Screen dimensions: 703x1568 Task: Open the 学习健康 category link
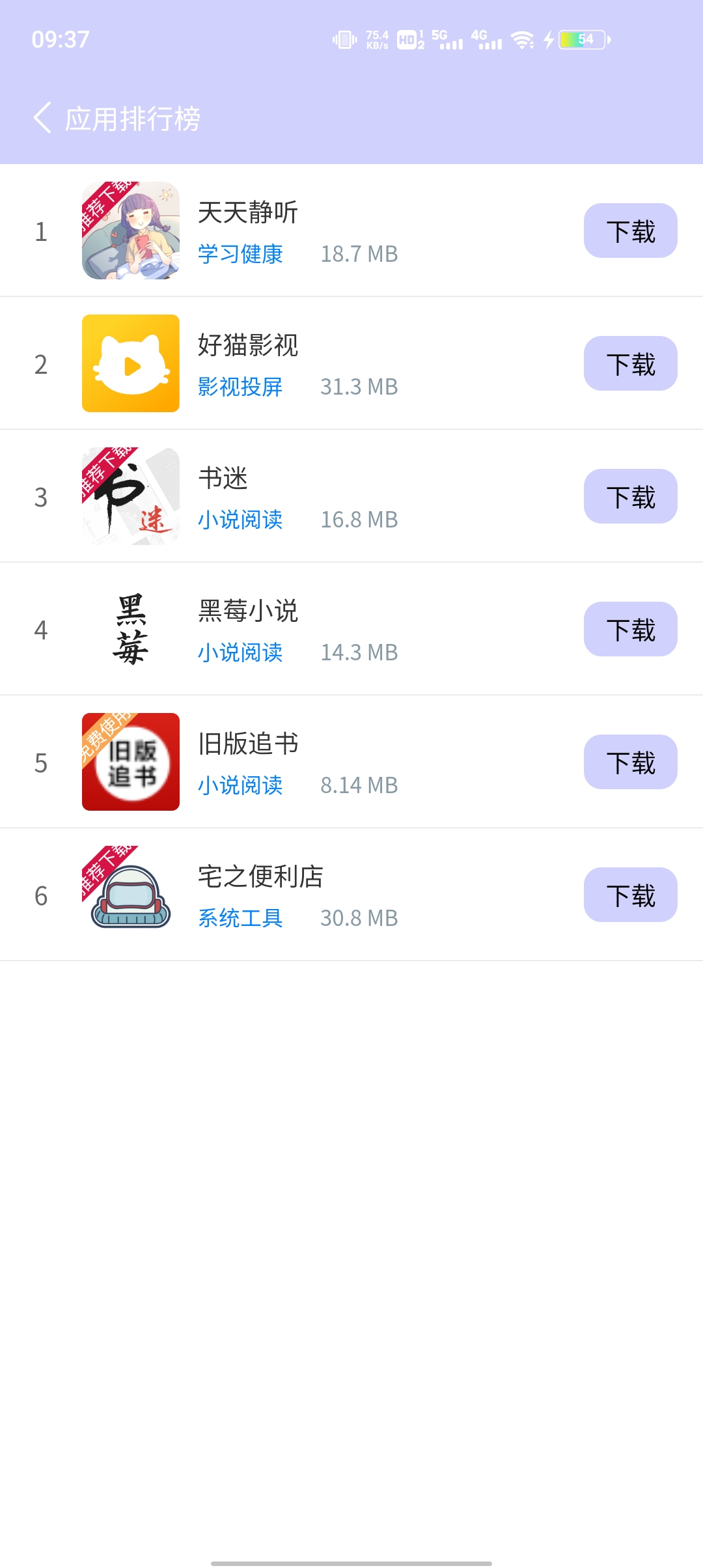(240, 255)
